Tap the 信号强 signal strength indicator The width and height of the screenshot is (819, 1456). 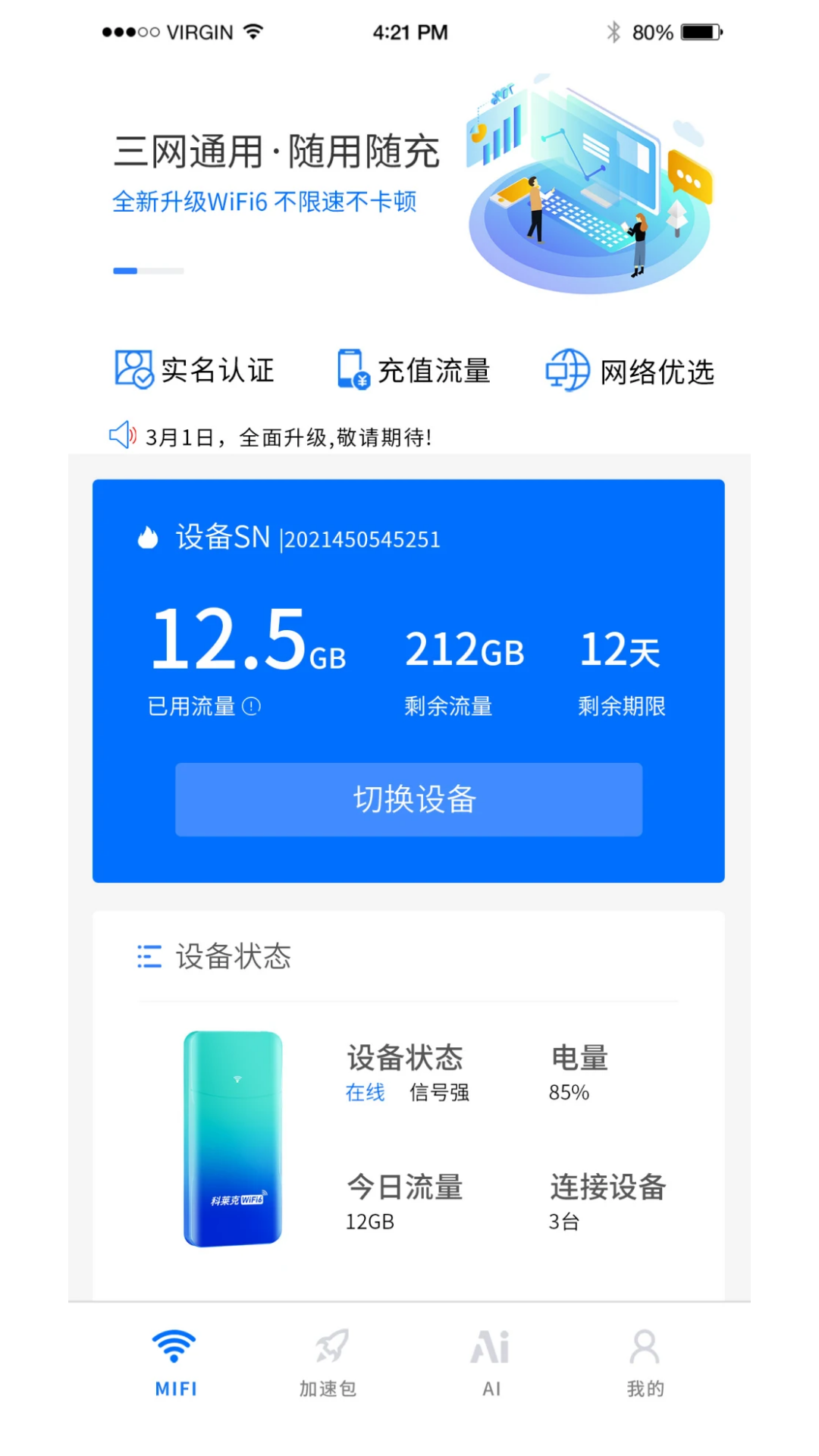pos(438,1093)
